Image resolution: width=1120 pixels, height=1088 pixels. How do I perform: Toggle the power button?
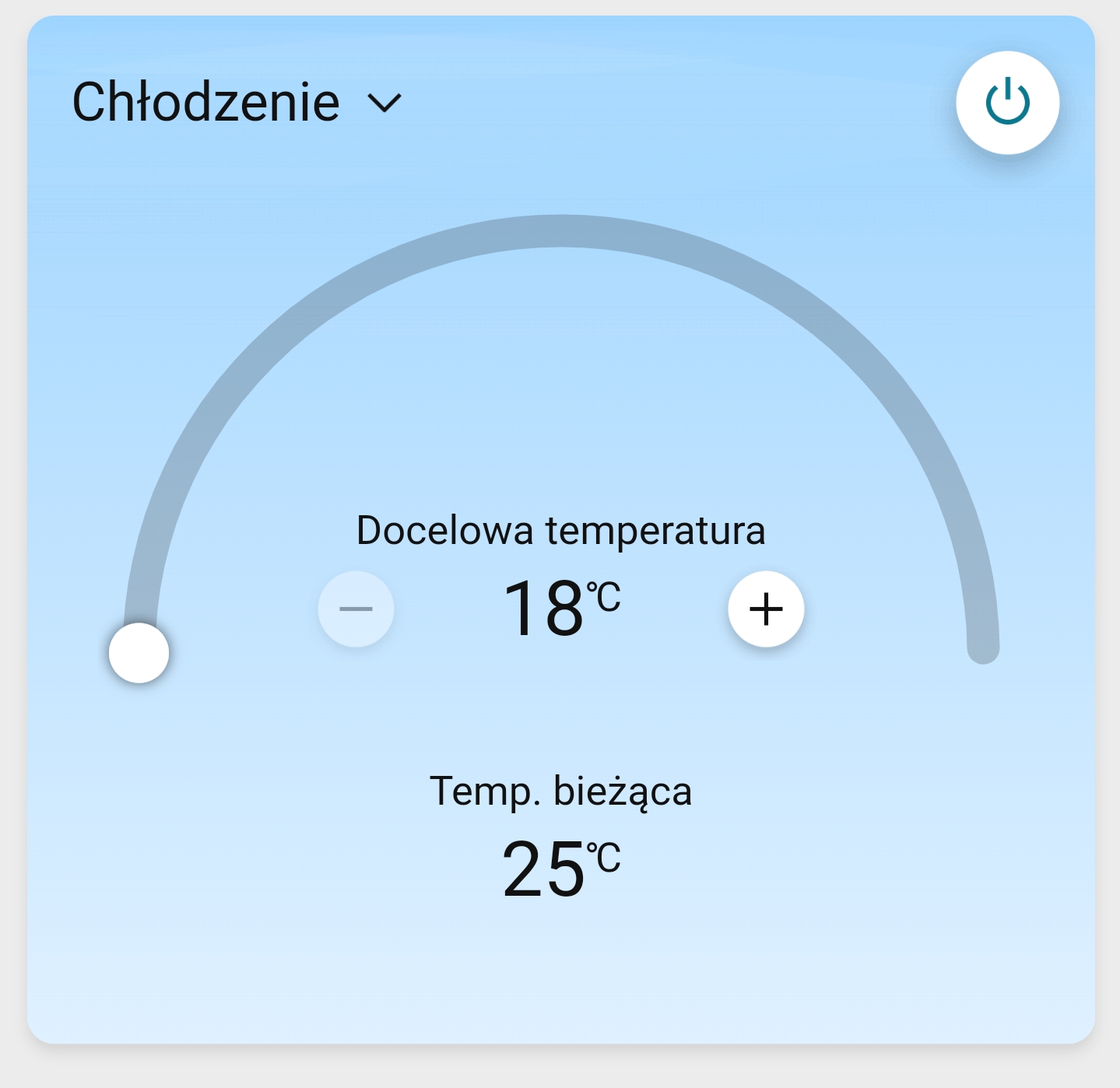1007,103
